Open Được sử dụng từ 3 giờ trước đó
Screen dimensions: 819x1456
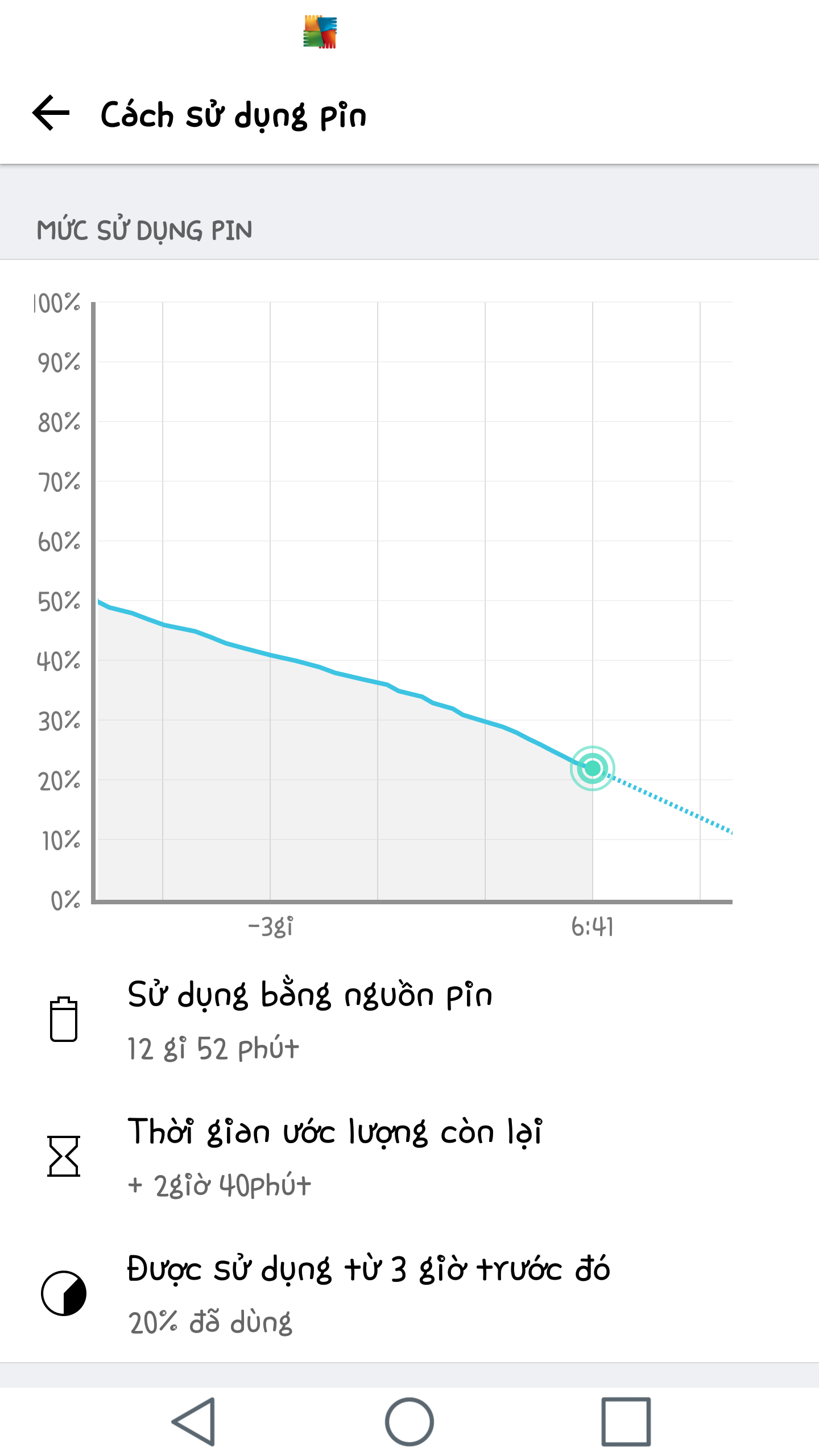(x=409, y=1293)
